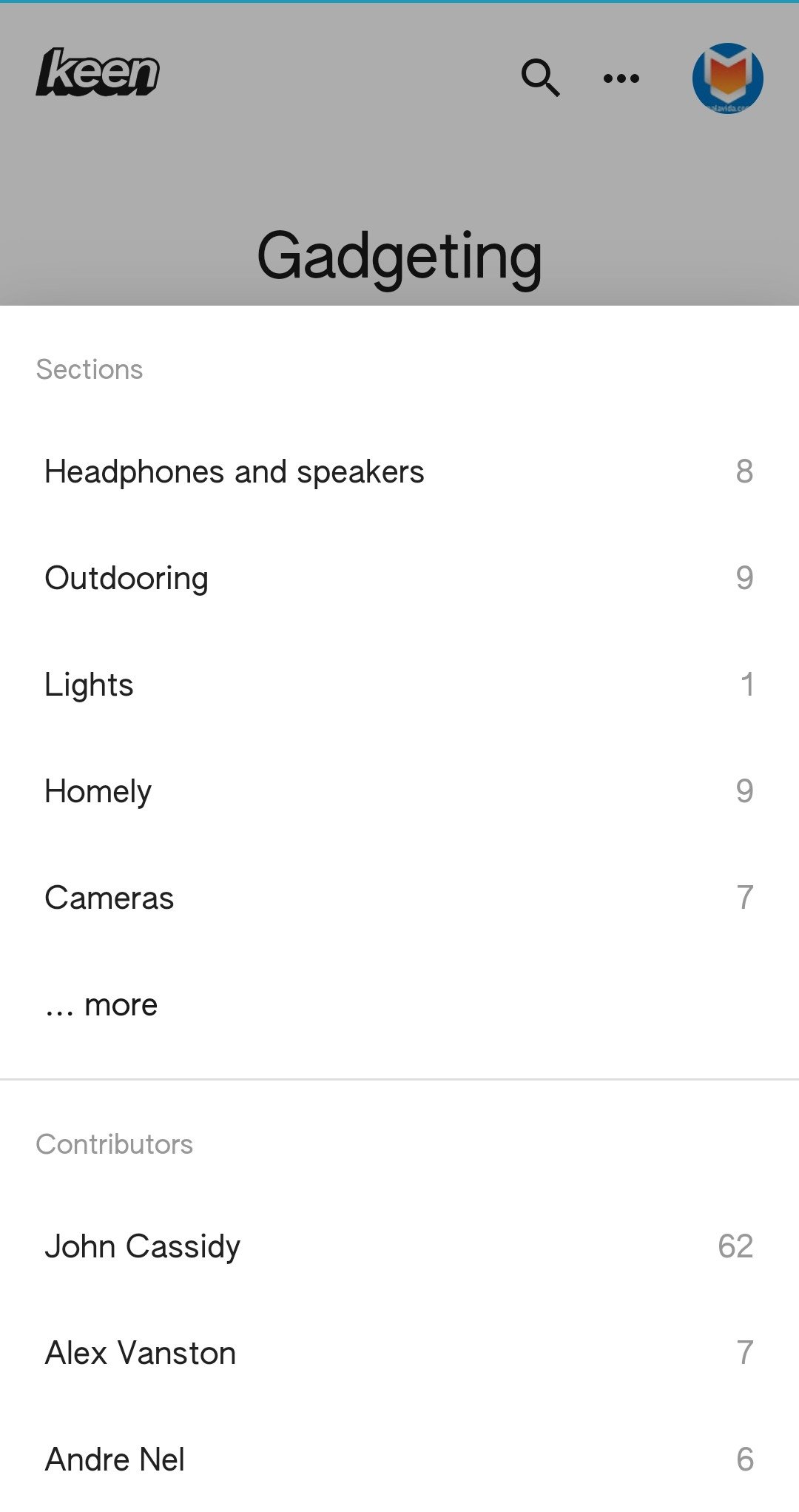799x1512 pixels.
Task: View contributor John Cassidy
Action: pos(399,1246)
